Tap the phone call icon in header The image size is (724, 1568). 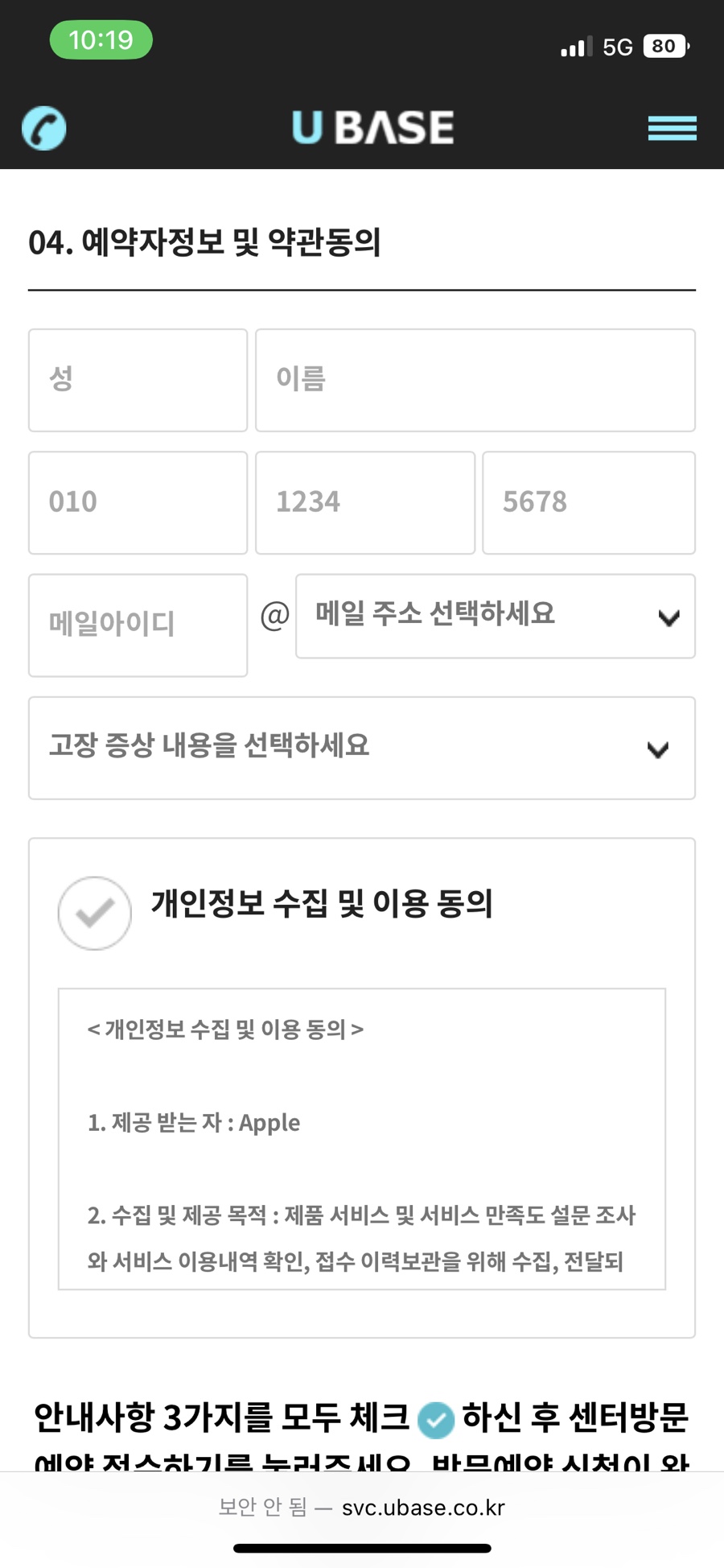pos(43,128)
